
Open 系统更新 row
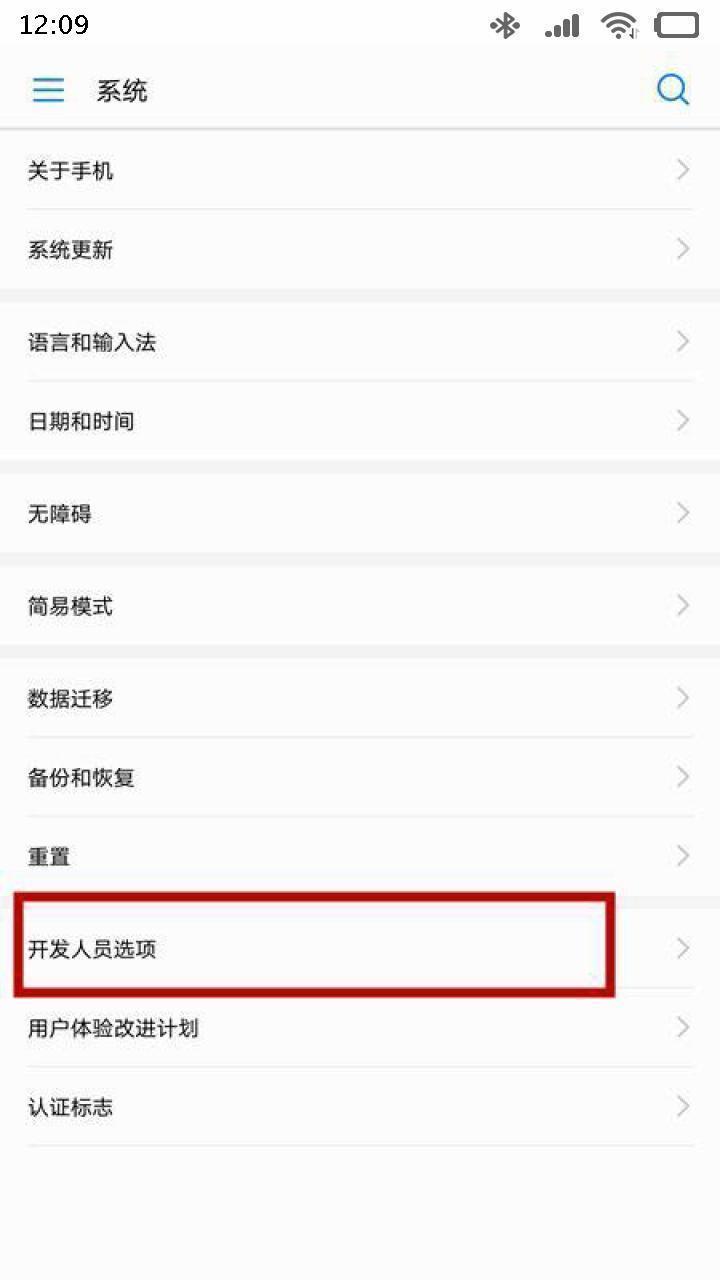click(360, 249)
